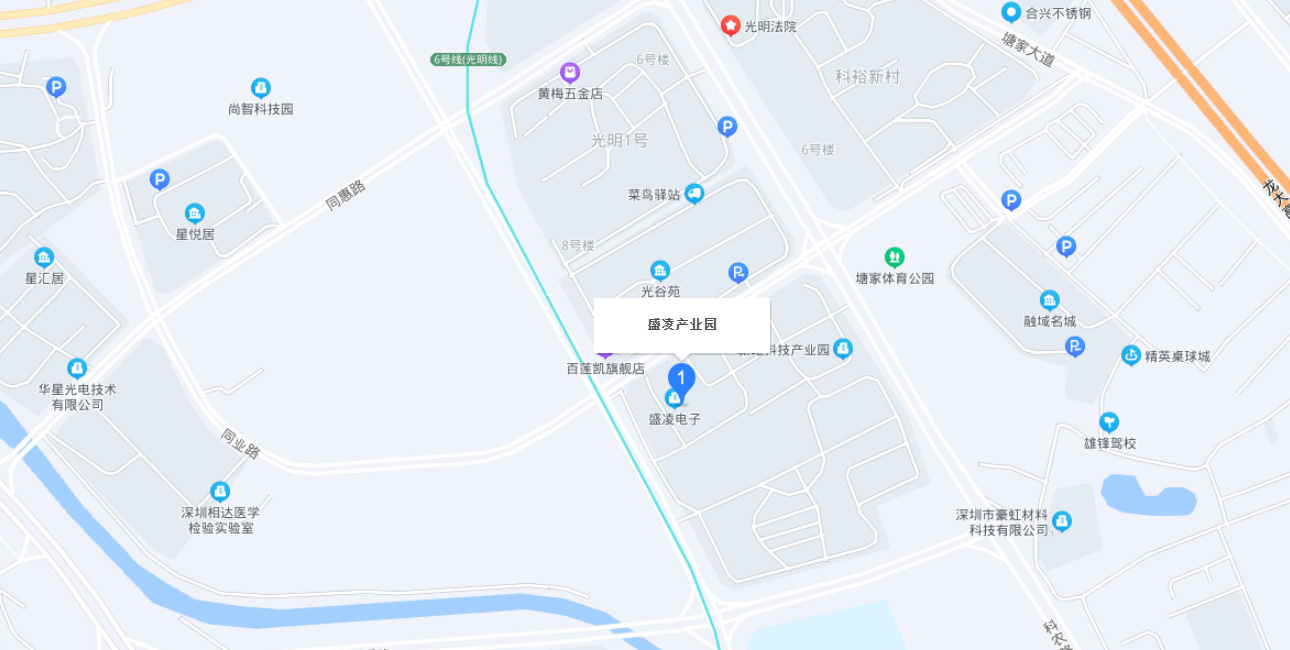Open the 华星光电技术有限公司 marker

click(x=77, y=368)
